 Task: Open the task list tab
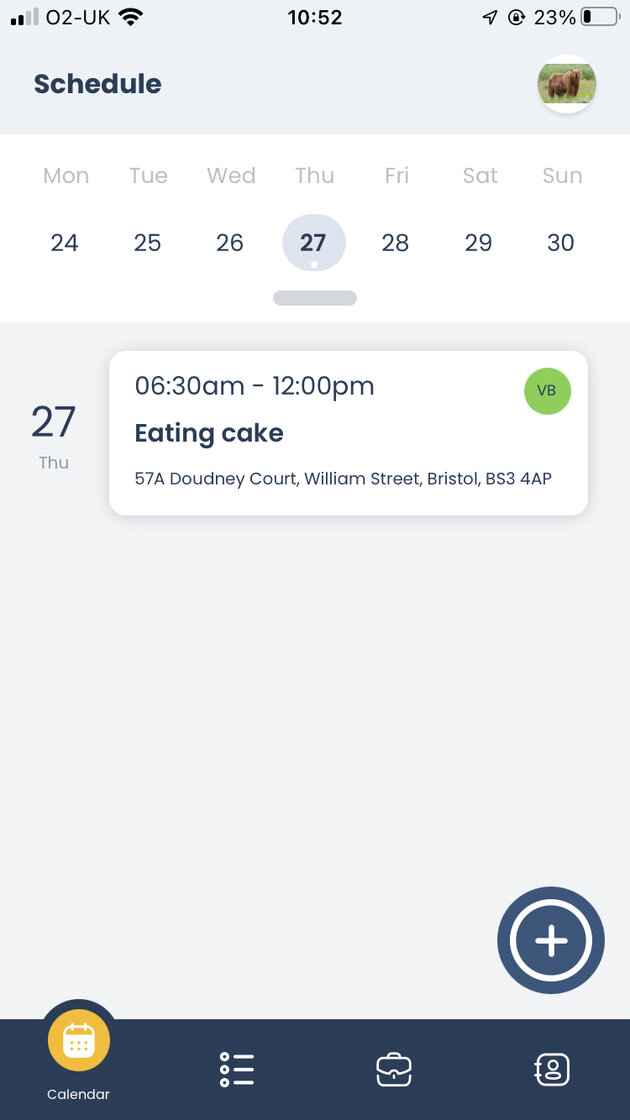pos(237,1069)
